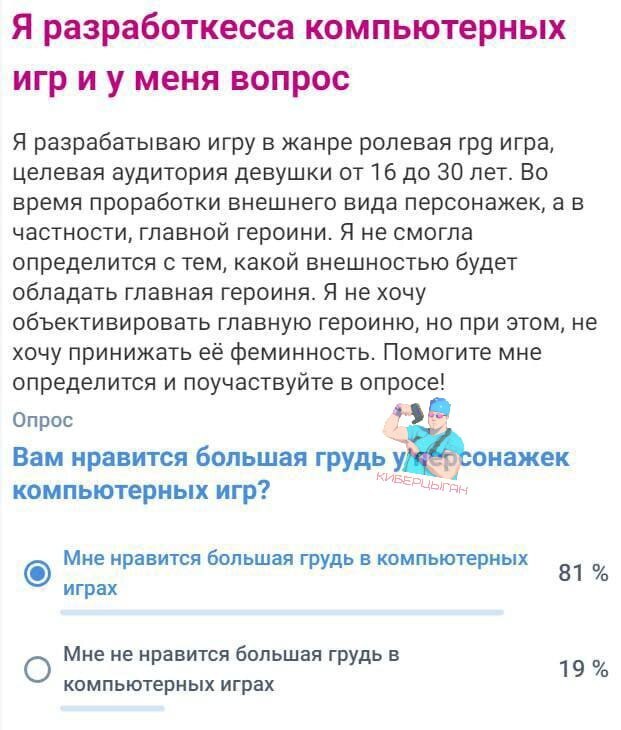
Task: Select the option "Мне нравится большая грудь"
Action: [x=37, y=573]
